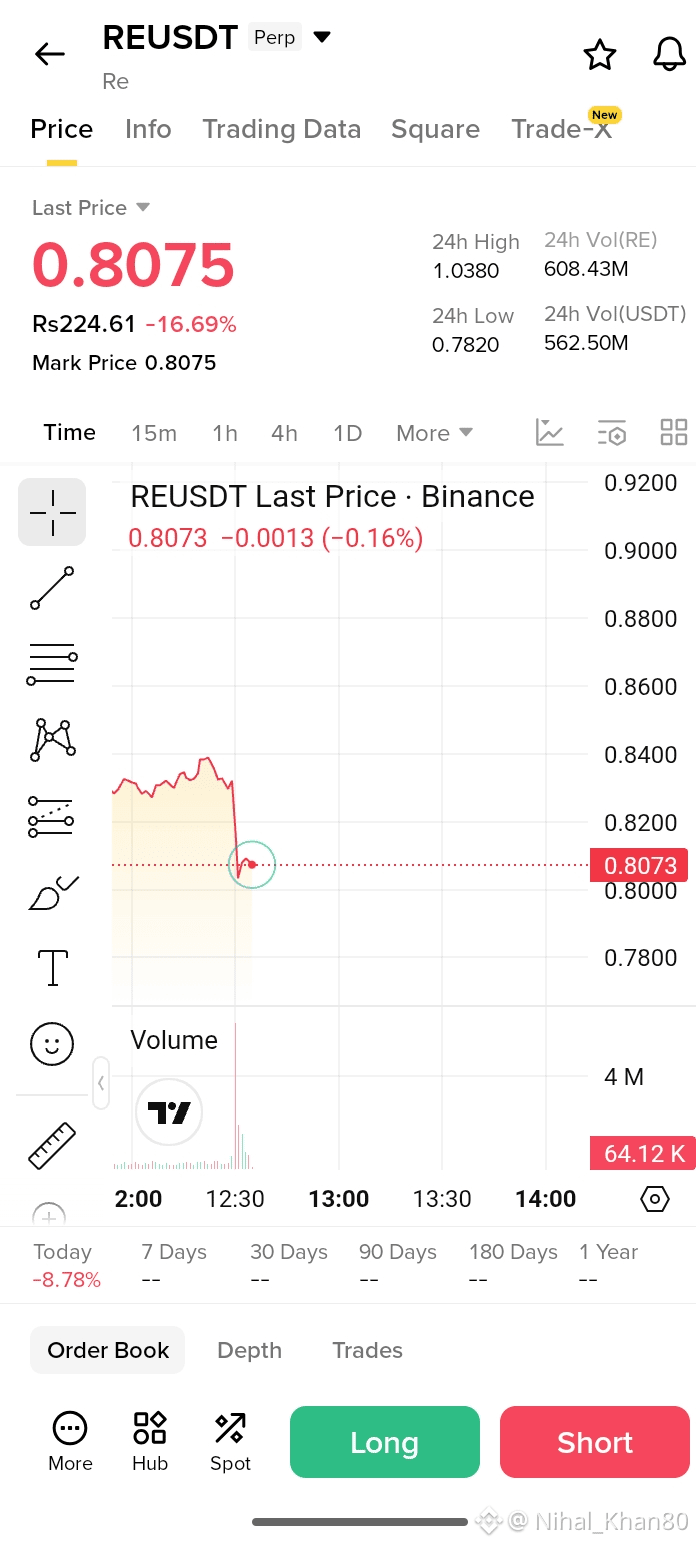Switch to the Trades tab
This screenshot has width=696, height=1546.
(x=367, y=1350)
